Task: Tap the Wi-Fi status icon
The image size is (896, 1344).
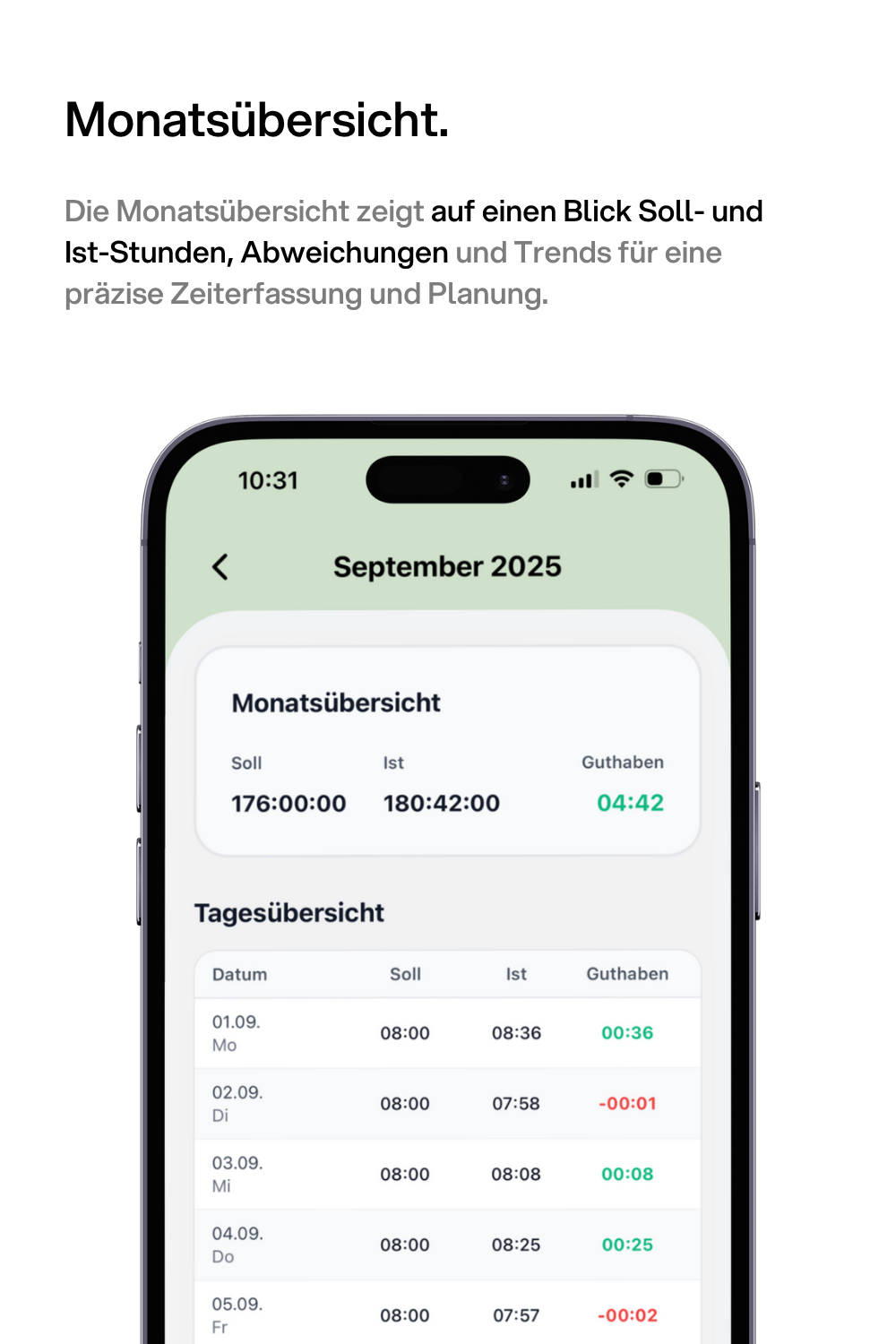Action: click(622, 479)
